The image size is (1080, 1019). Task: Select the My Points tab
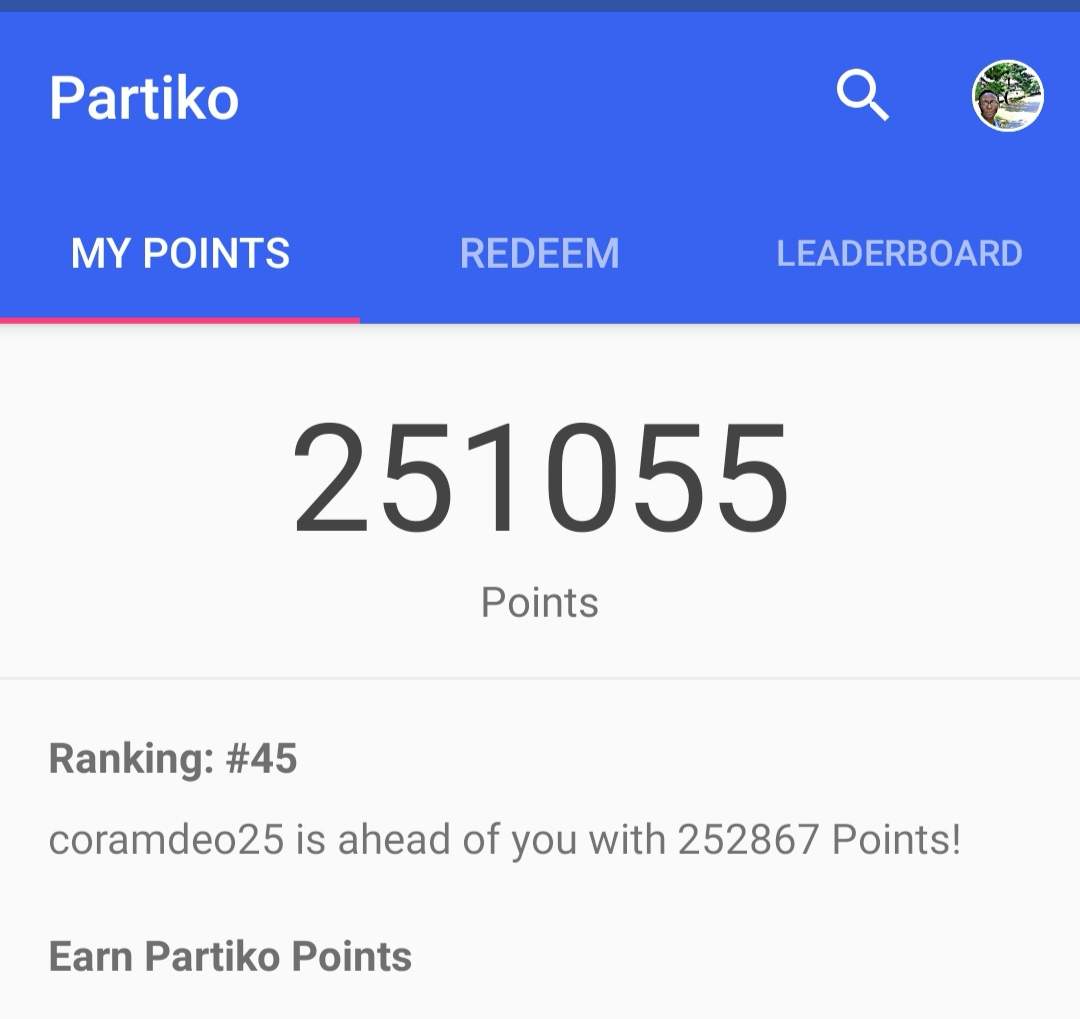[180, 254]
